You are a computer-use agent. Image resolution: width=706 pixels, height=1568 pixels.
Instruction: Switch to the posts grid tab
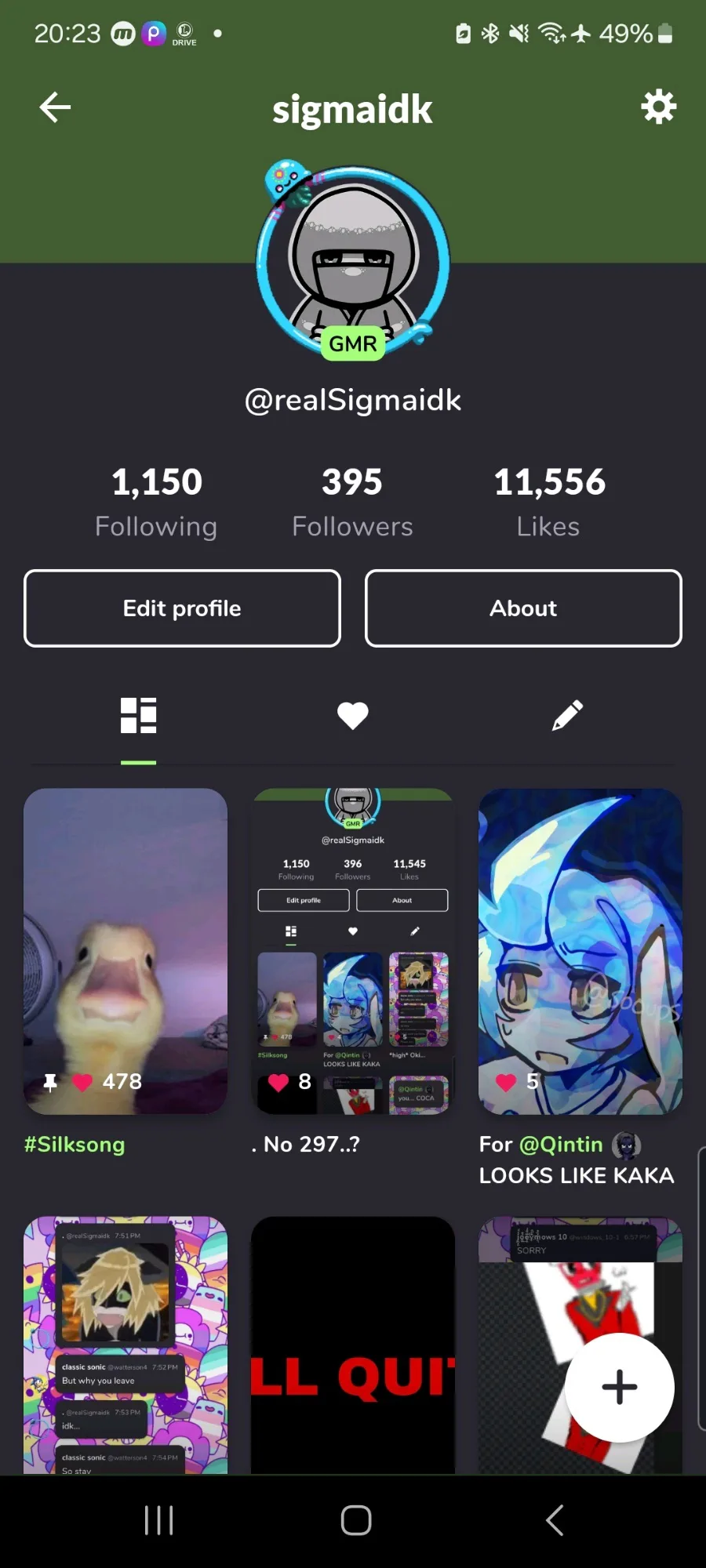point(138,716)
